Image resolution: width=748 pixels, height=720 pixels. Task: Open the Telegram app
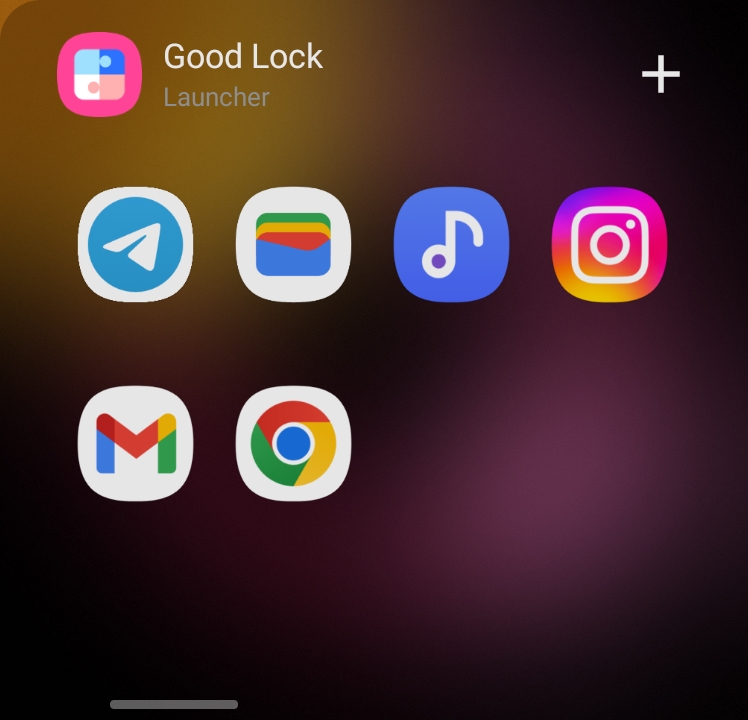click(x=135, y=244)
